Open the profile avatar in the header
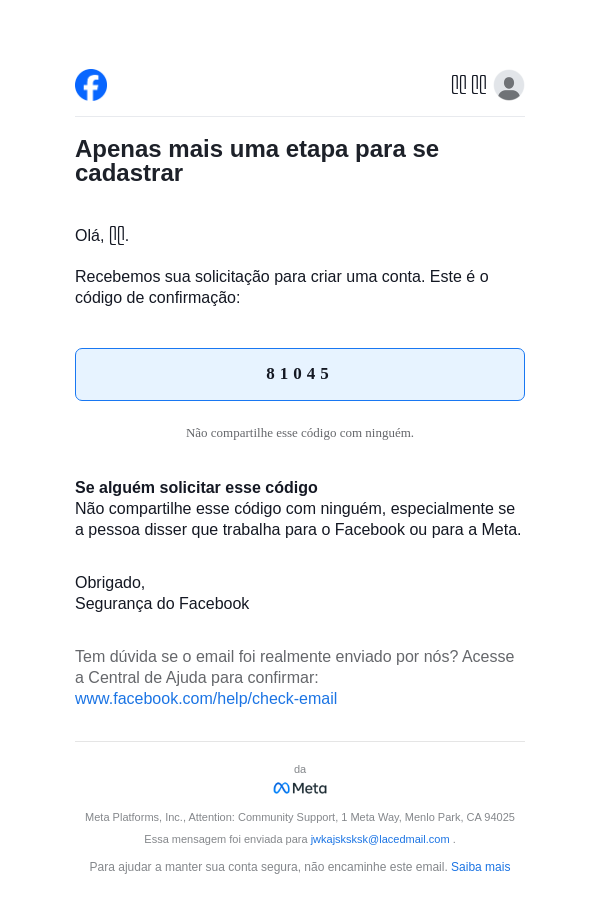Viewport: 600px width, 916px height. pyautogui.click(x=509, y=85)
